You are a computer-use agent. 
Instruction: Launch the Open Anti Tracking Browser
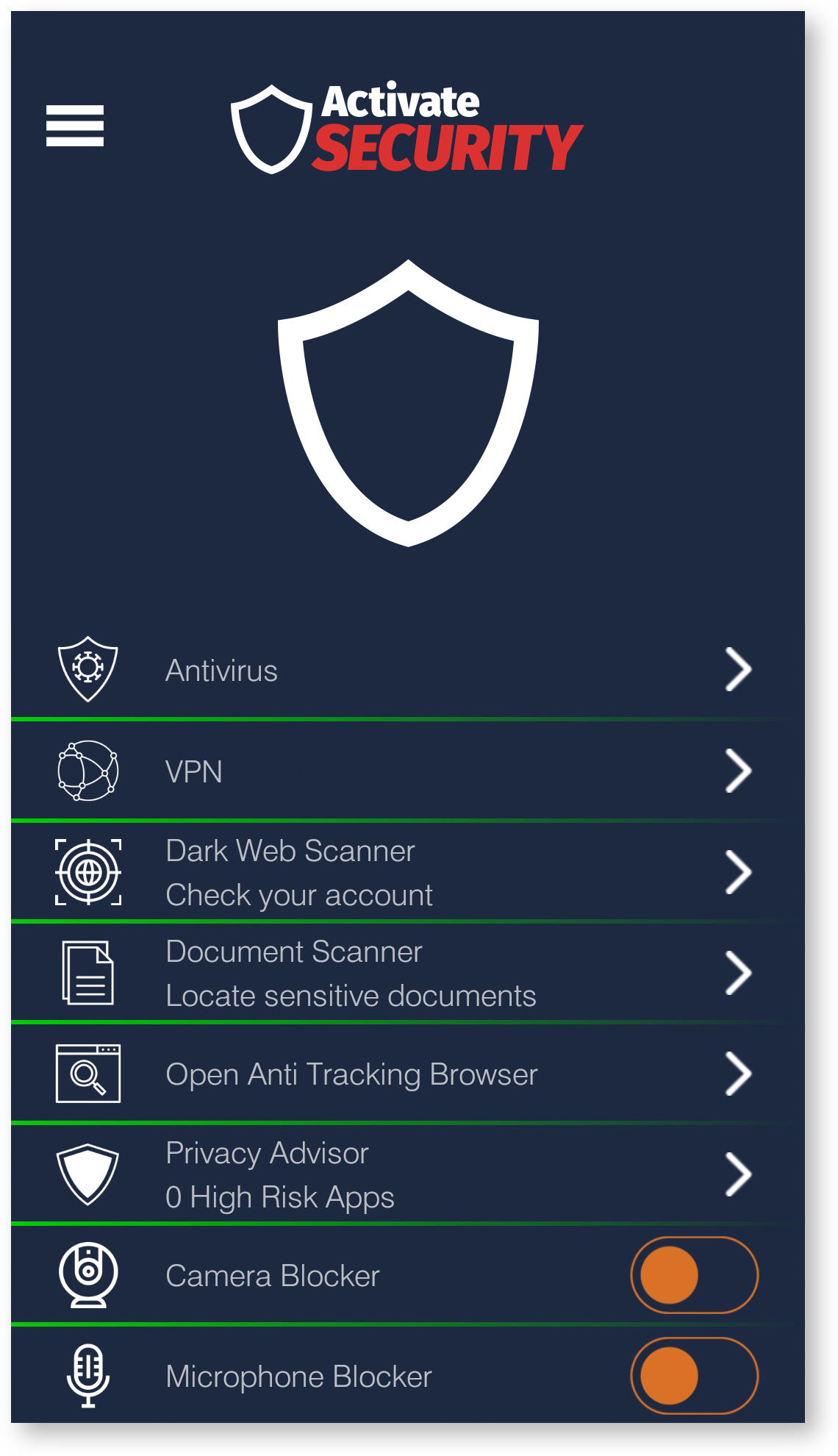coord(408,1074)
